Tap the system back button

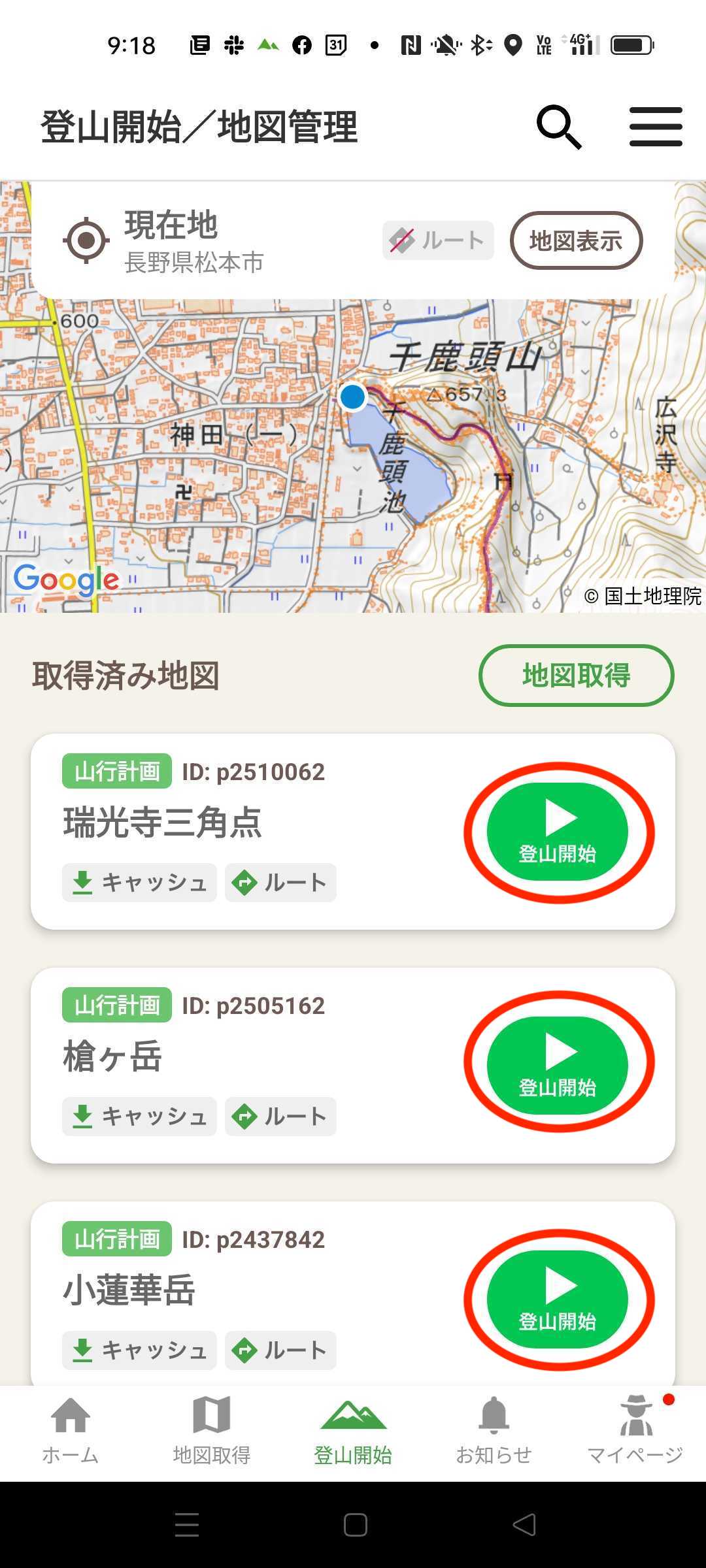[x=524, y=1525]
